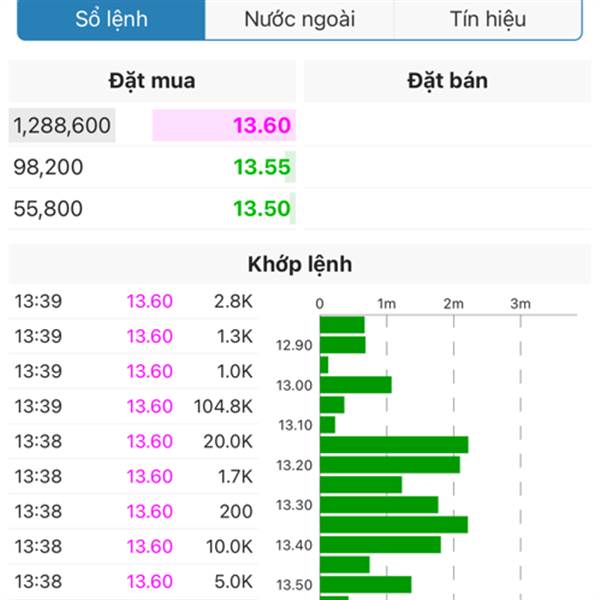Switch to the Nước ngoài tab
The width and height of the screenshot is (600, 600).
click(299, 19)
